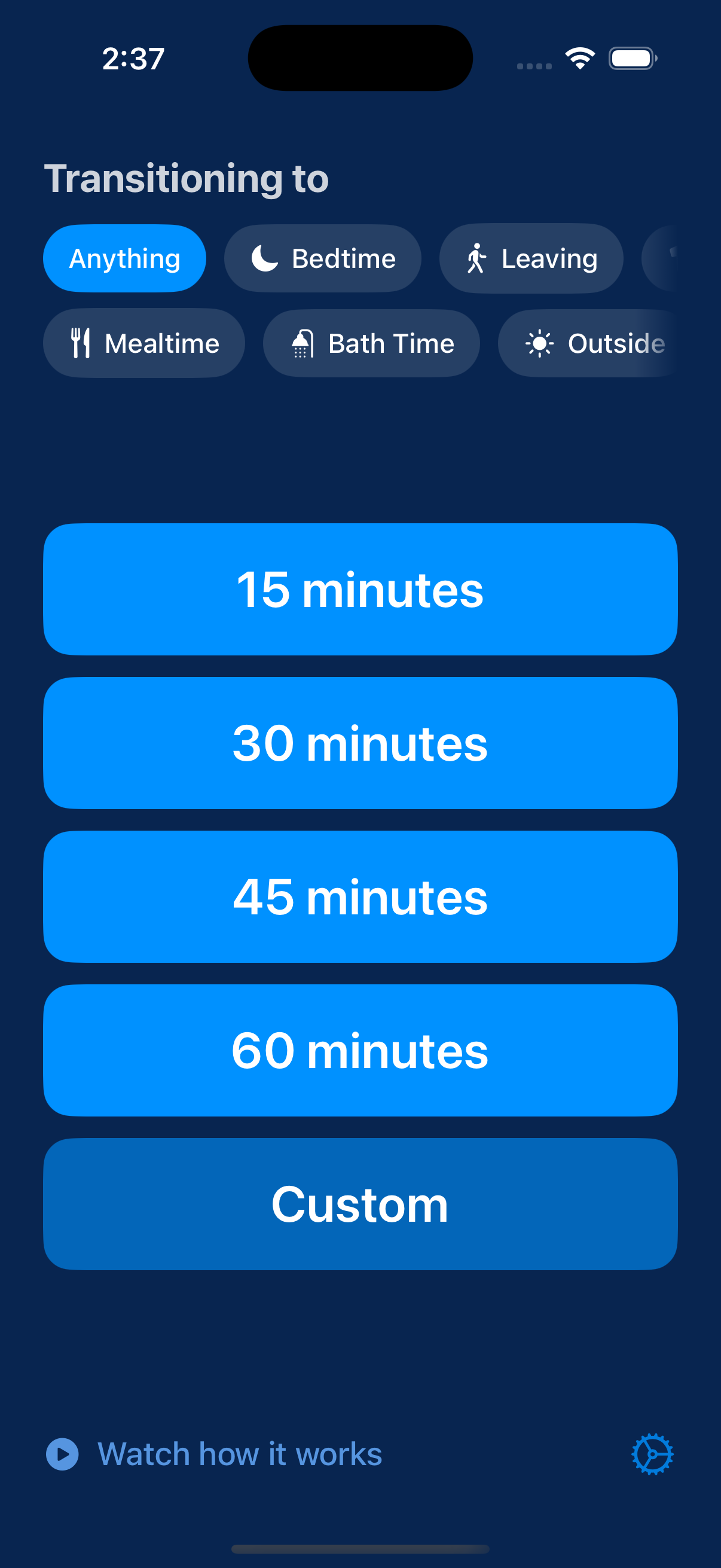
Task: Switch to the Leaving category
Action: tap(530, 258)
